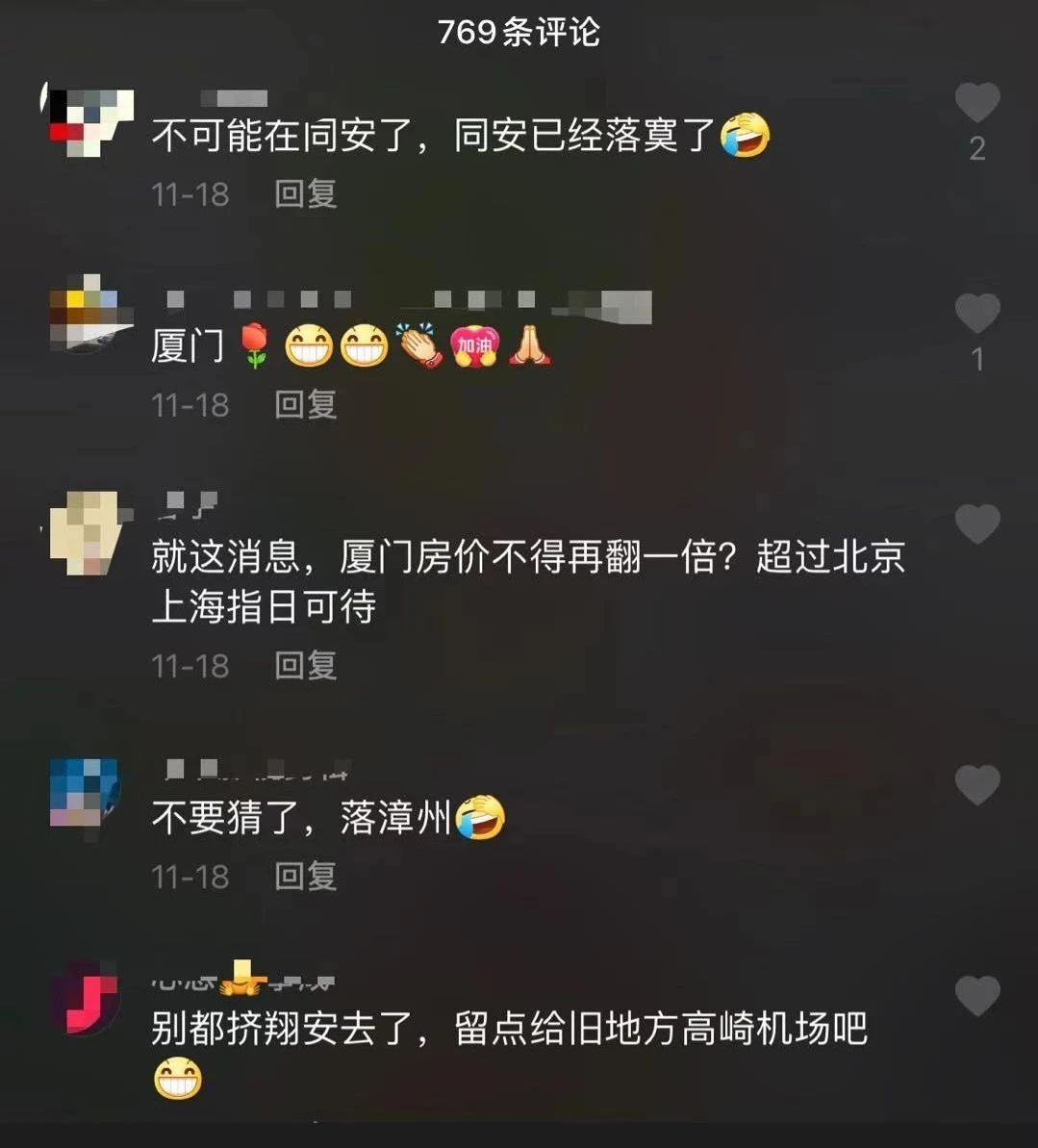Open avatar of 落漳州 commenter
Image resolution: width=1038 pixels, height=1148 pixels.
coord(85,794)
